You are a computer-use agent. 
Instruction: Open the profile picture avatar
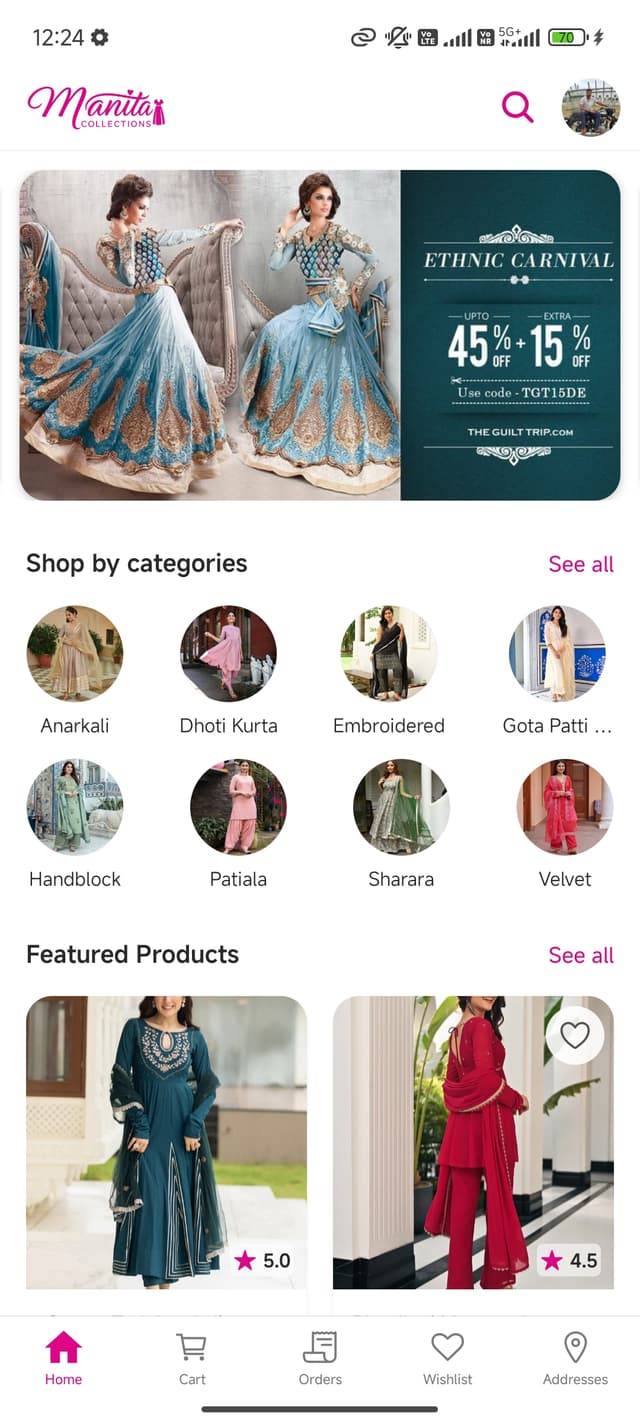point(590,107)
